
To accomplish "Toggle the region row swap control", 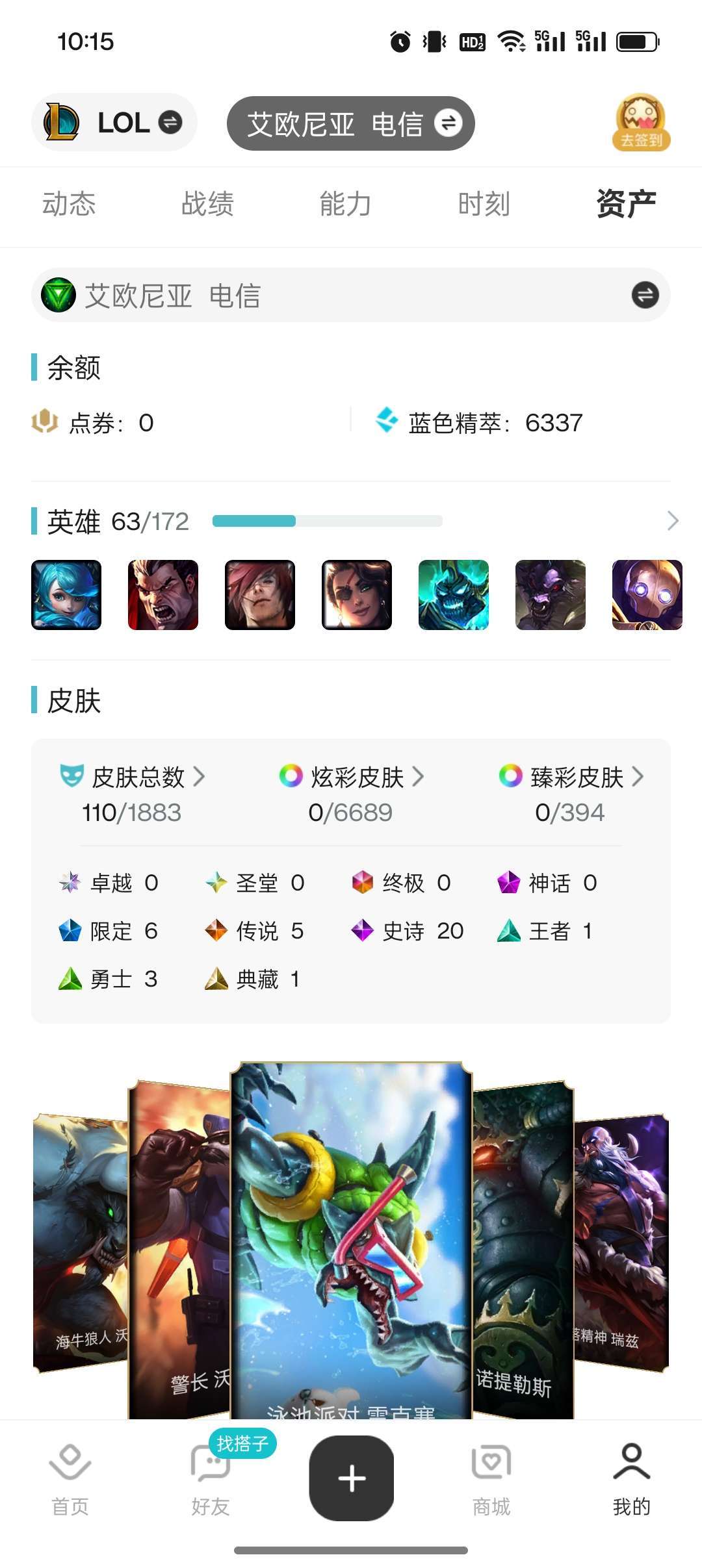I will (645, 294).
